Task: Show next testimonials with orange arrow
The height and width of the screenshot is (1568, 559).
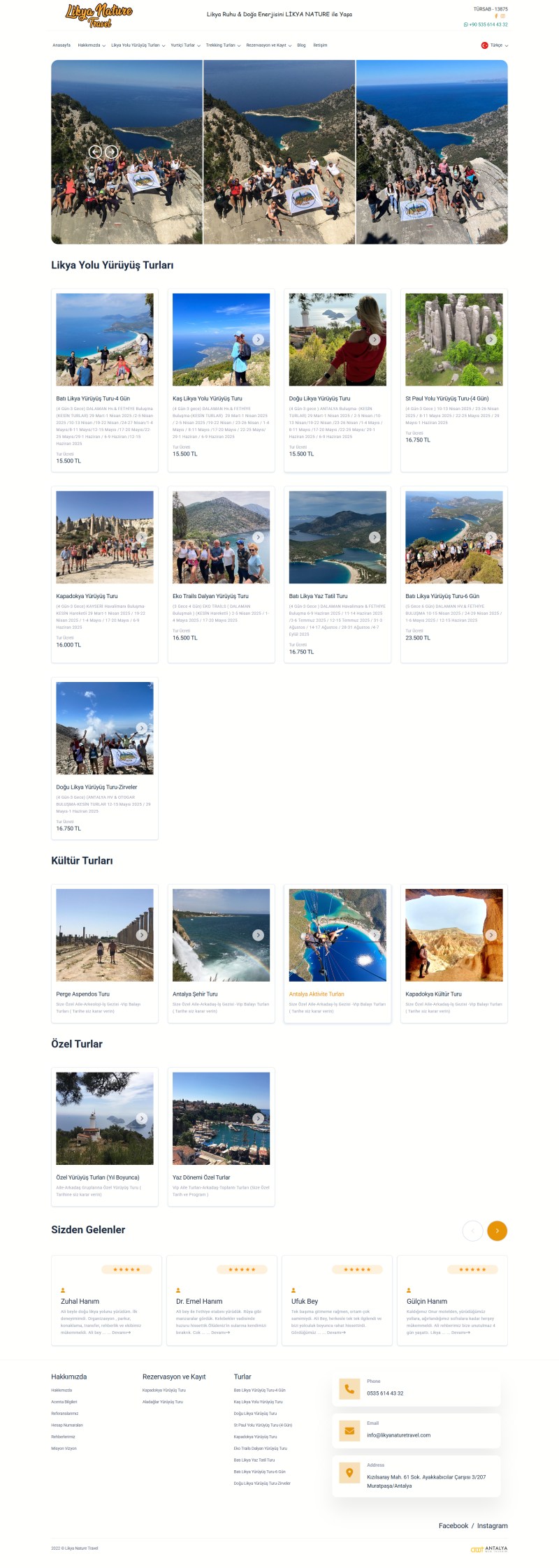Action: point(497,1231)
